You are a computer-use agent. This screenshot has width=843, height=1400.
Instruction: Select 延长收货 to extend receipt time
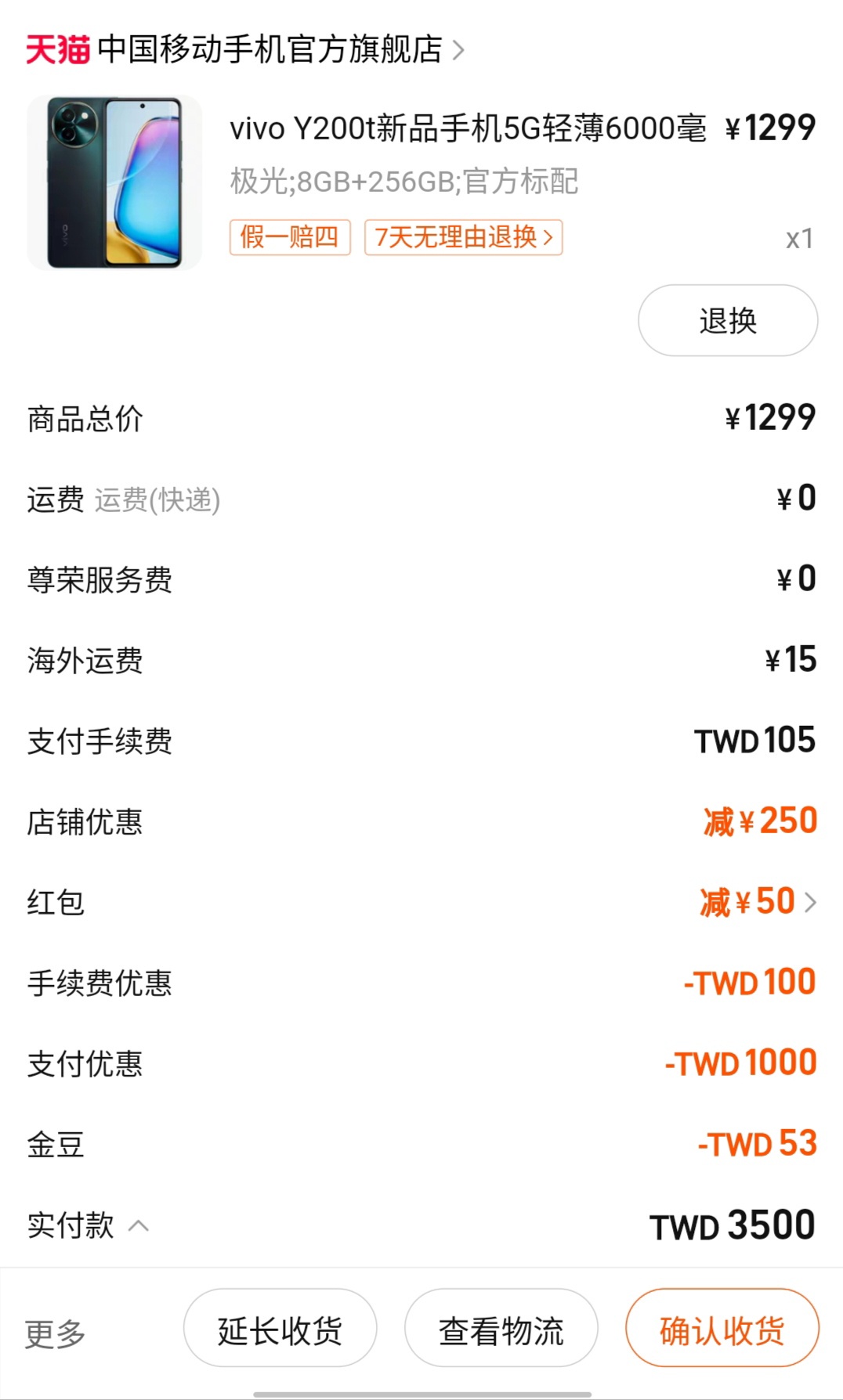[x=280, y=1330]
